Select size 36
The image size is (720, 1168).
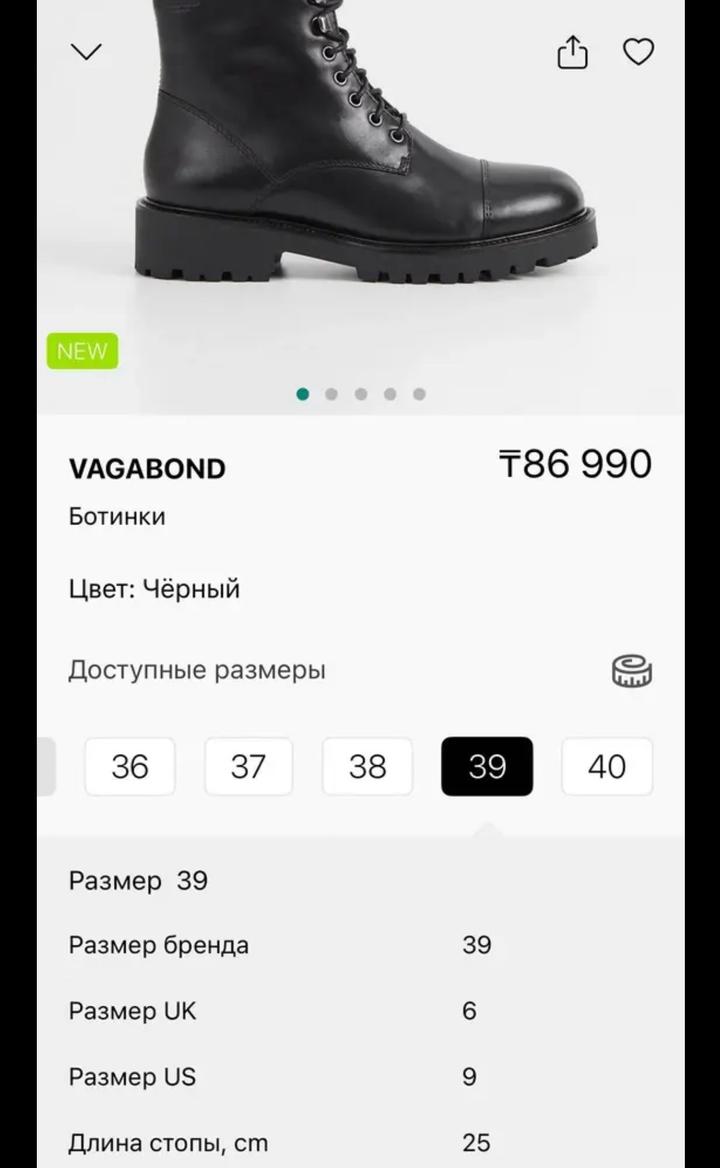(130, 767)
